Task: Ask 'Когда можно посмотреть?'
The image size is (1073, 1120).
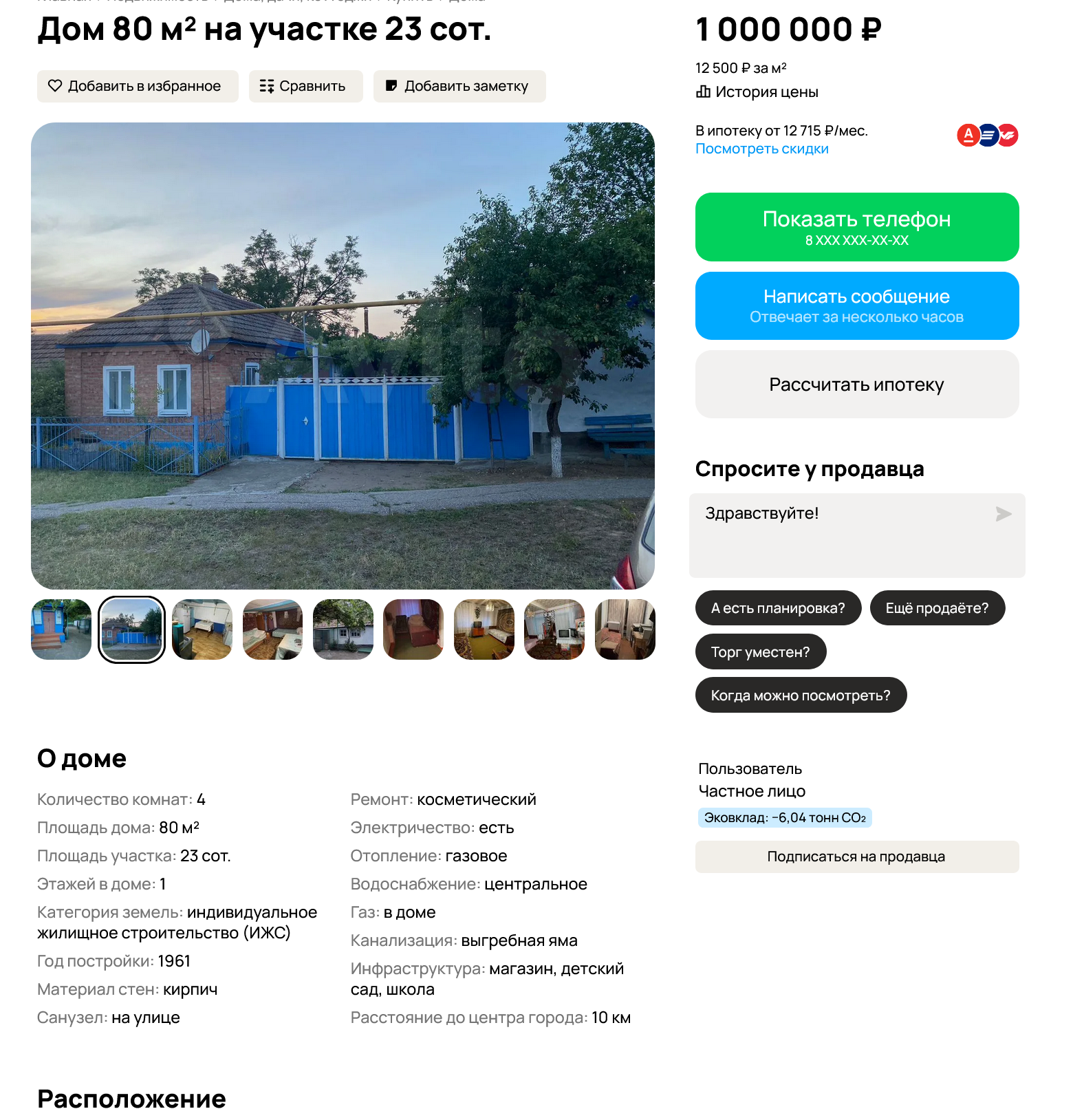Action: click(800, 695)
